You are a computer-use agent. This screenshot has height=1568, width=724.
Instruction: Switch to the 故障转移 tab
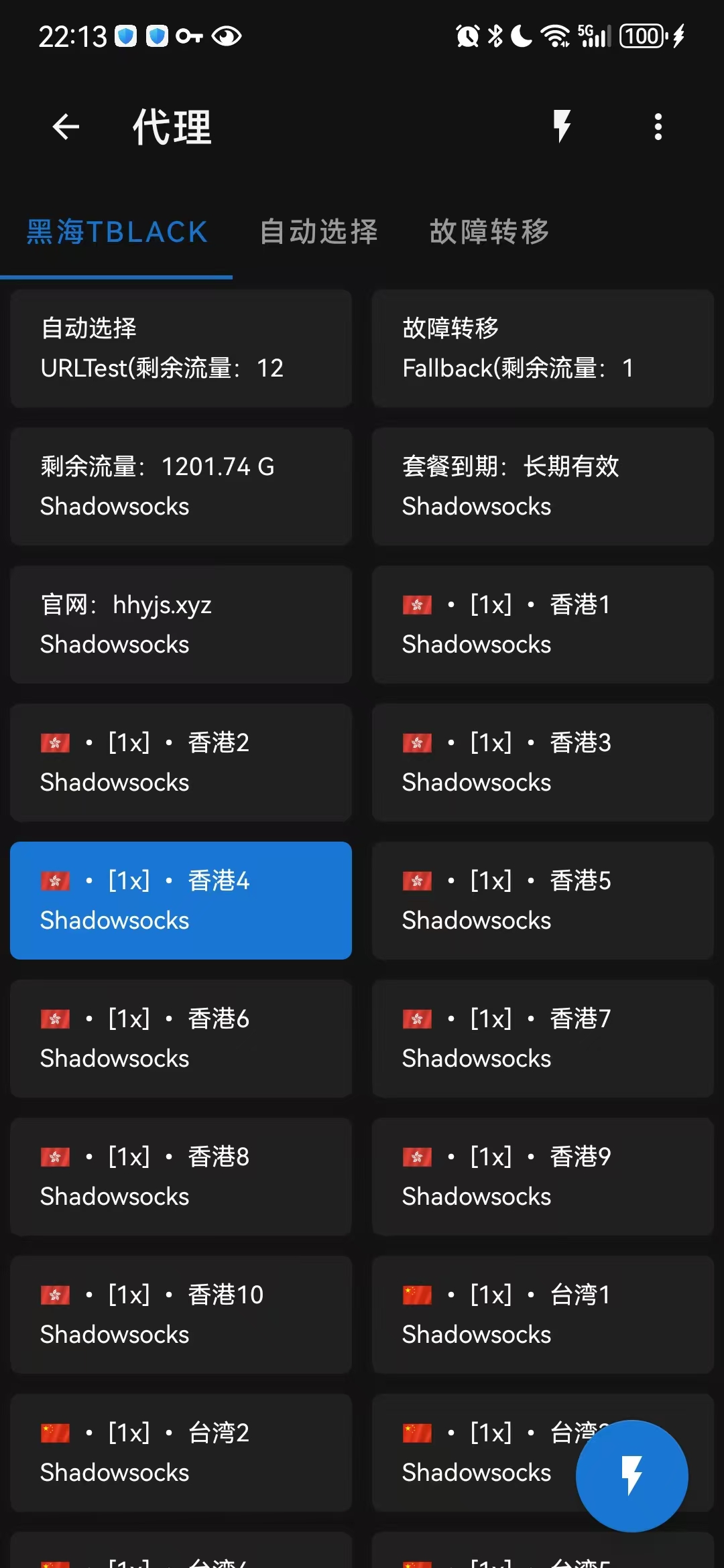click(x=489, y=232)
